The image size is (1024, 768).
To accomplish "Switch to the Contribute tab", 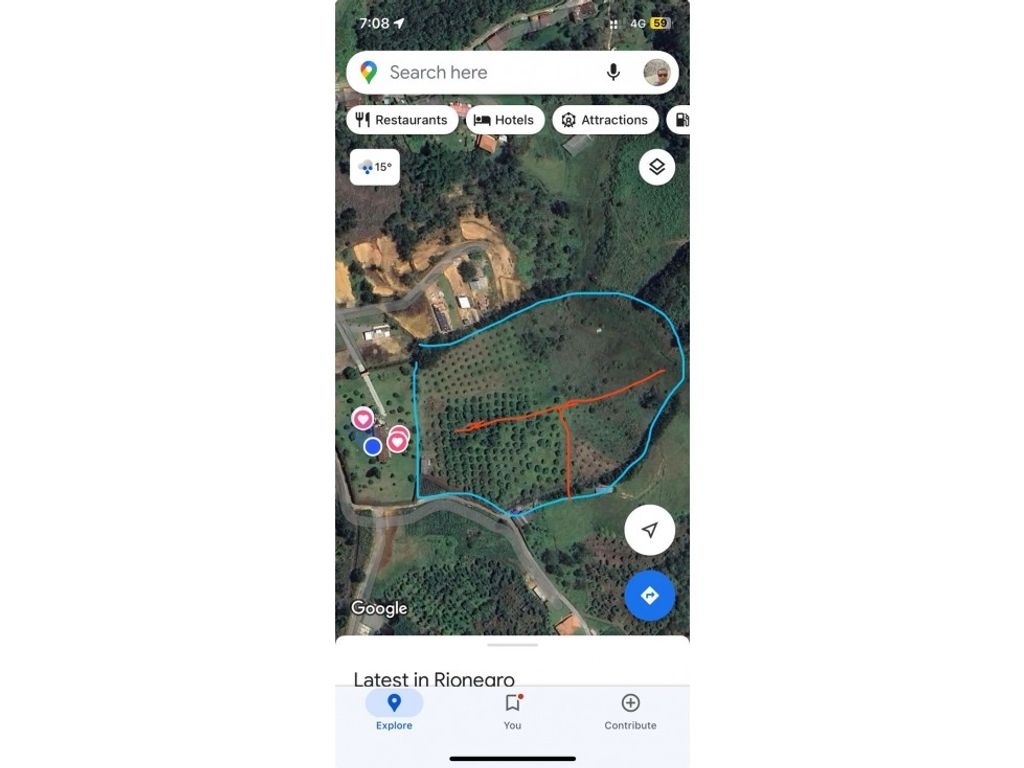I will pos(630,712).
